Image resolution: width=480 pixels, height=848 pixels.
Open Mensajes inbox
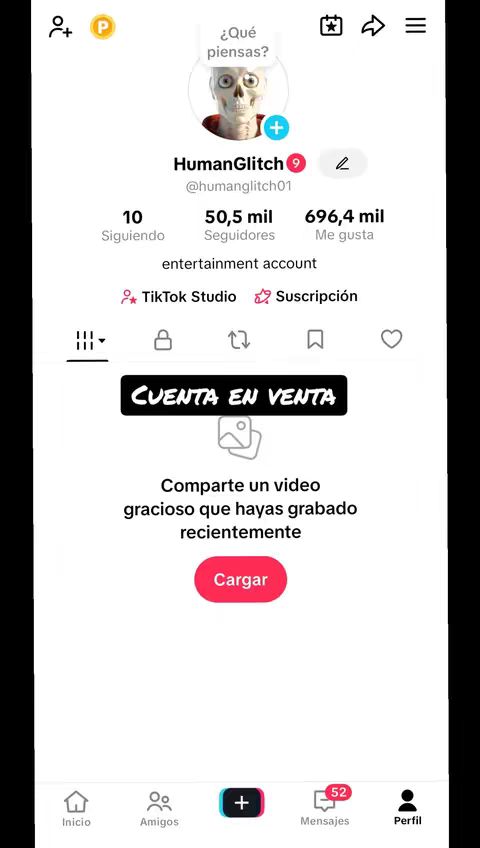click(325, 807)
